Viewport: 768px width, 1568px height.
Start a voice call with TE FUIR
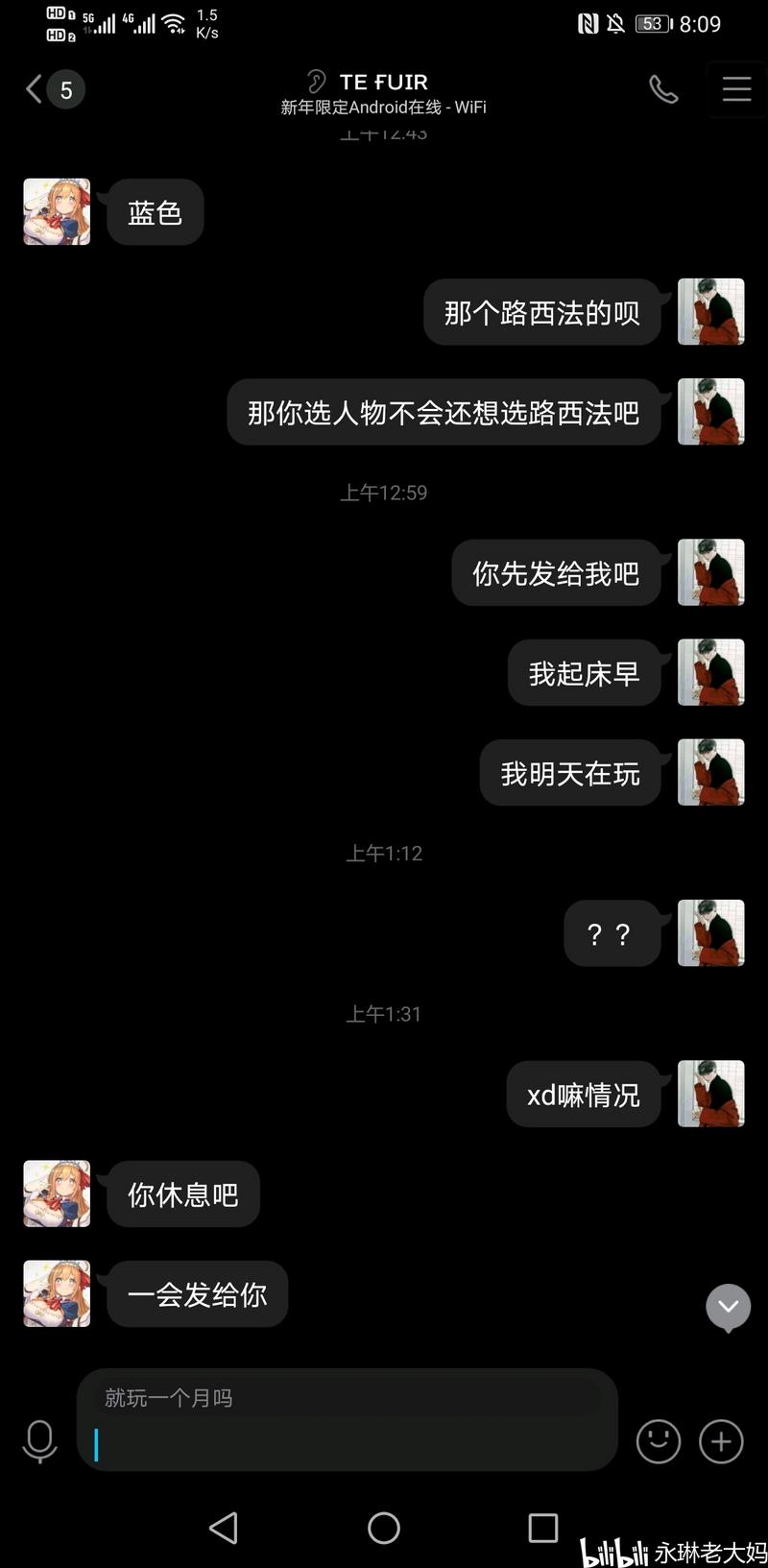[x=662, y=89]
